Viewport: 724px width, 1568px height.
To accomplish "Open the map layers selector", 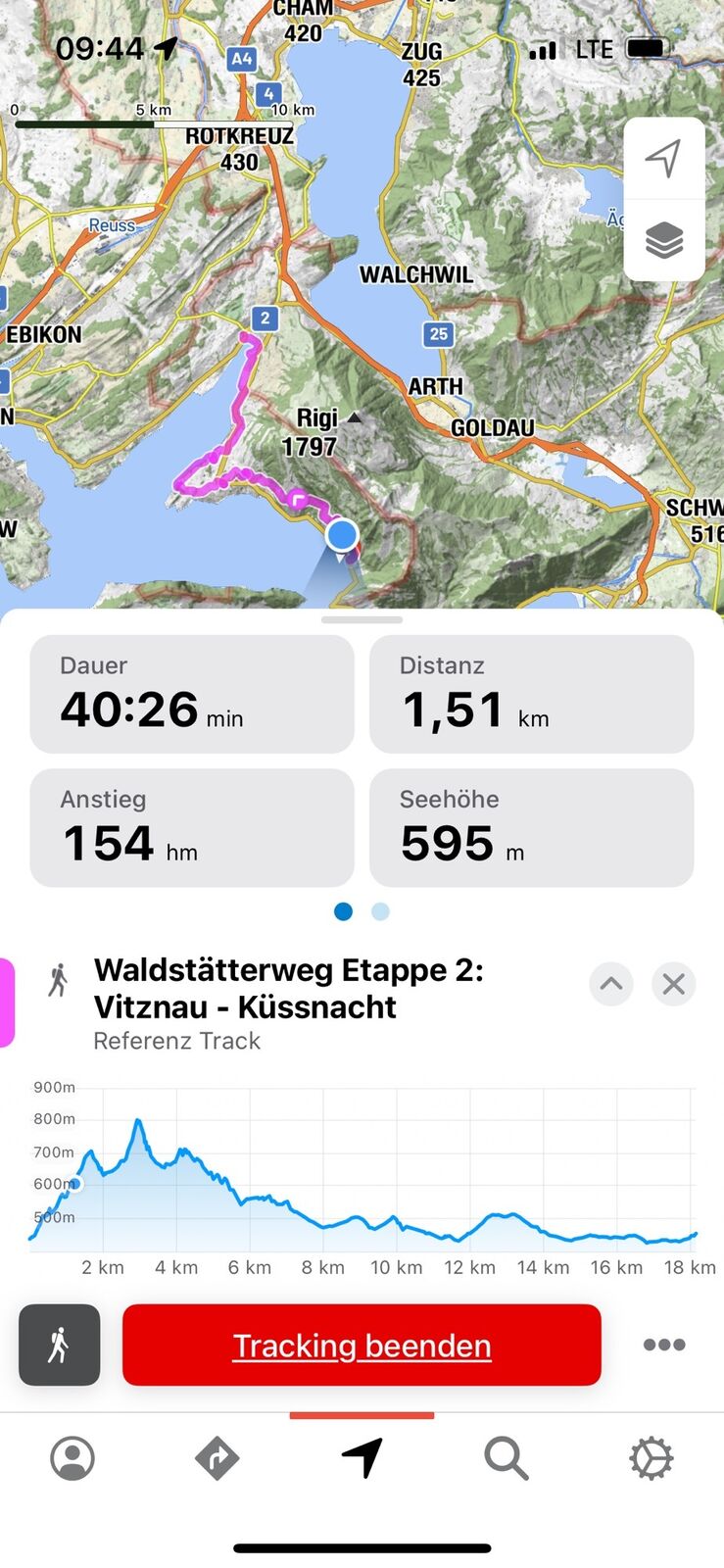I will tap(663, 240).
